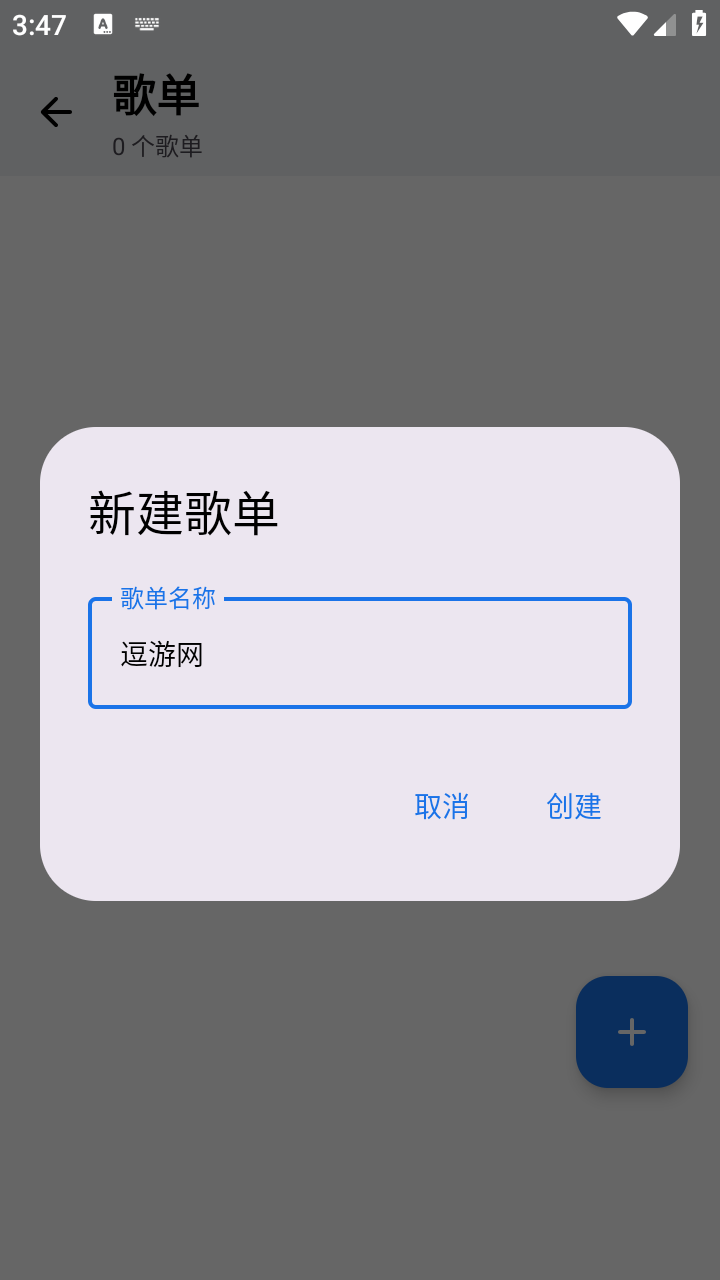This screenshot has width=720, height=1280.
Task: Tap the blue outlined border of the name field
Action: 360,705
